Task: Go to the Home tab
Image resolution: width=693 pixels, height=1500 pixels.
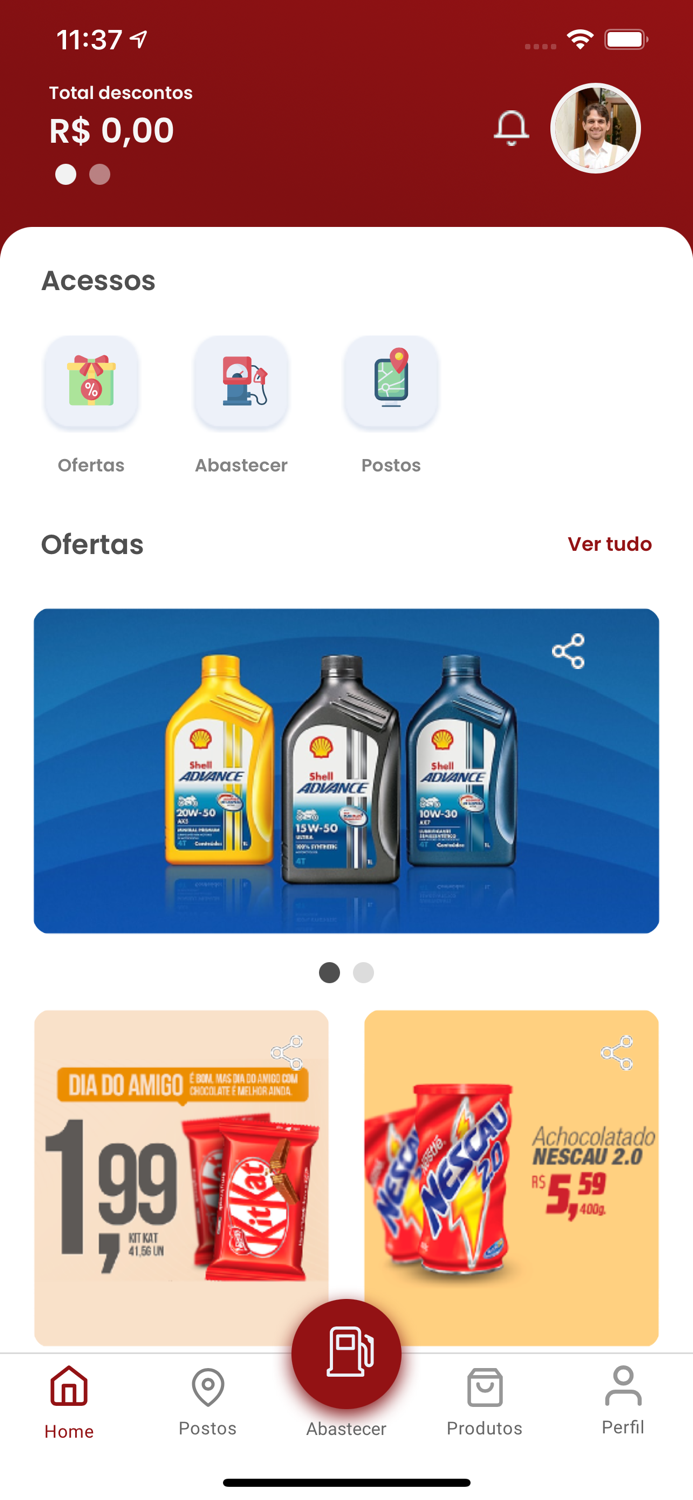Action: pyautogui.click(x=69, y=1402)
